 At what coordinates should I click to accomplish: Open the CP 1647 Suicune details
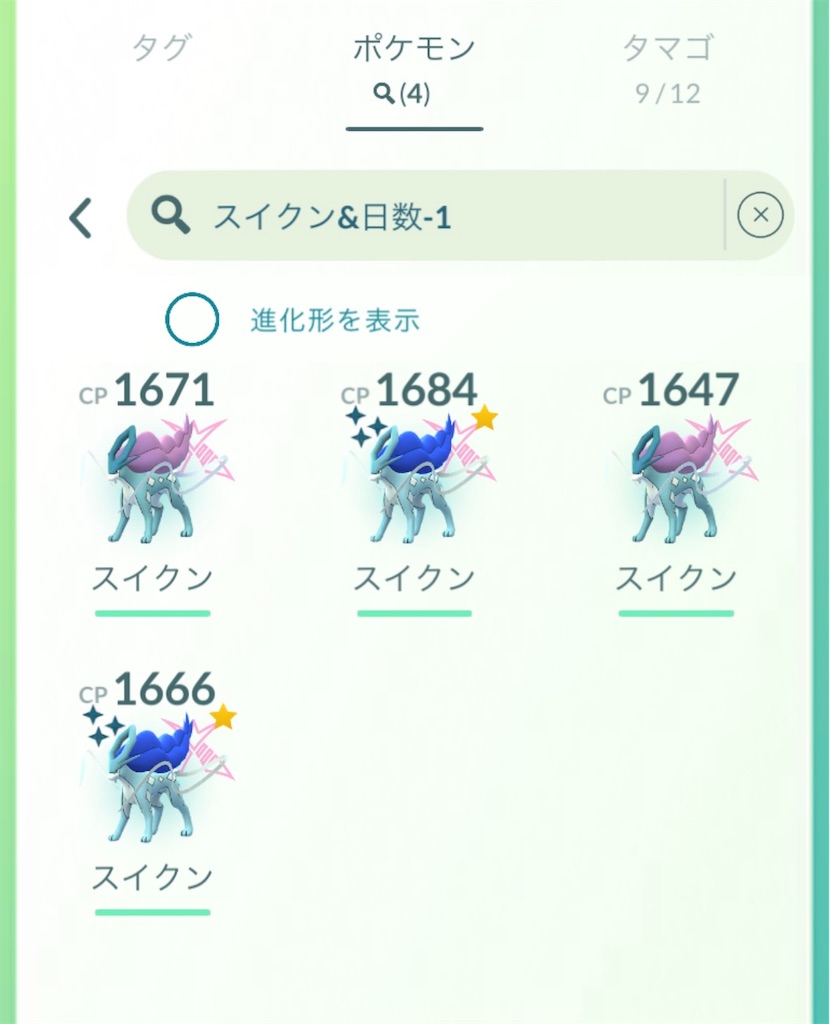coord(678,480)
